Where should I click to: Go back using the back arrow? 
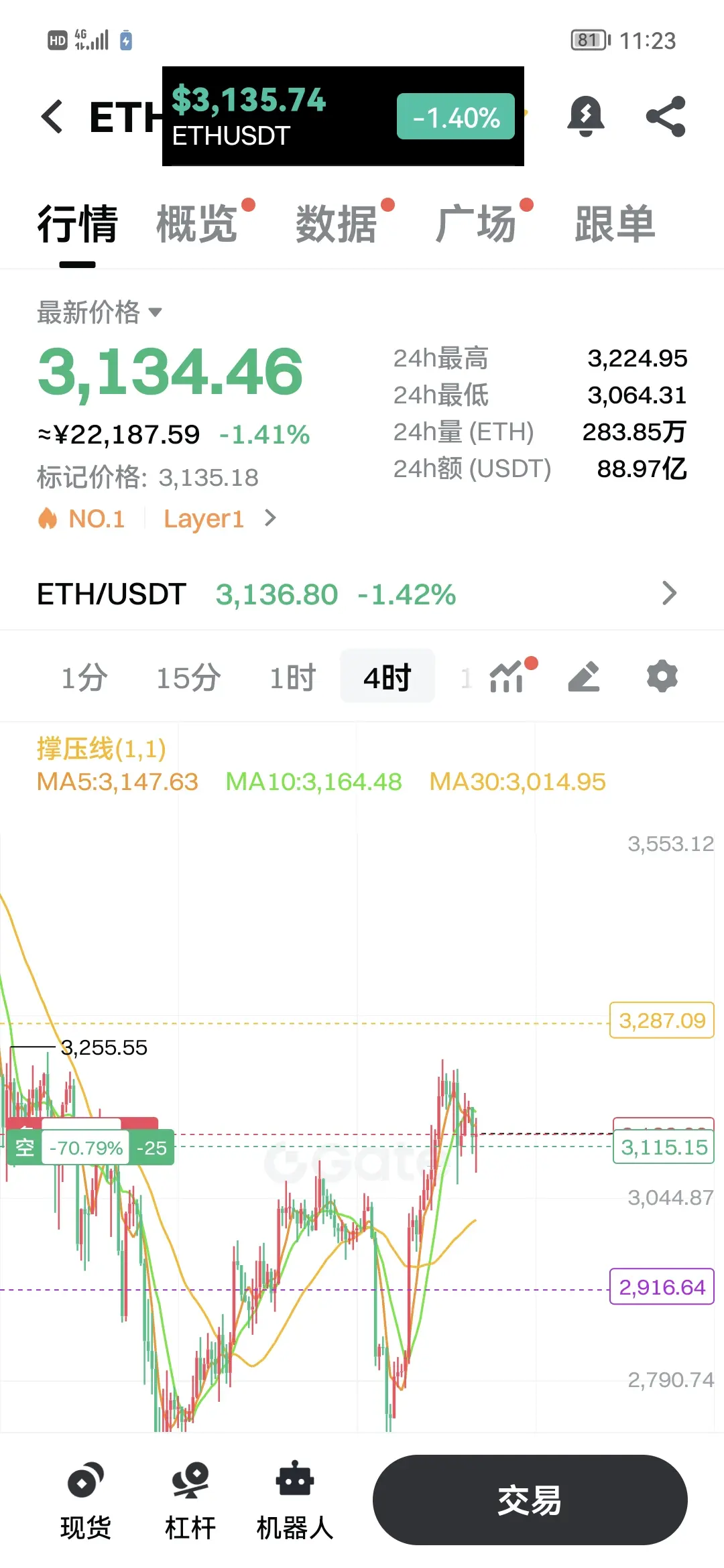click(52, 117)
